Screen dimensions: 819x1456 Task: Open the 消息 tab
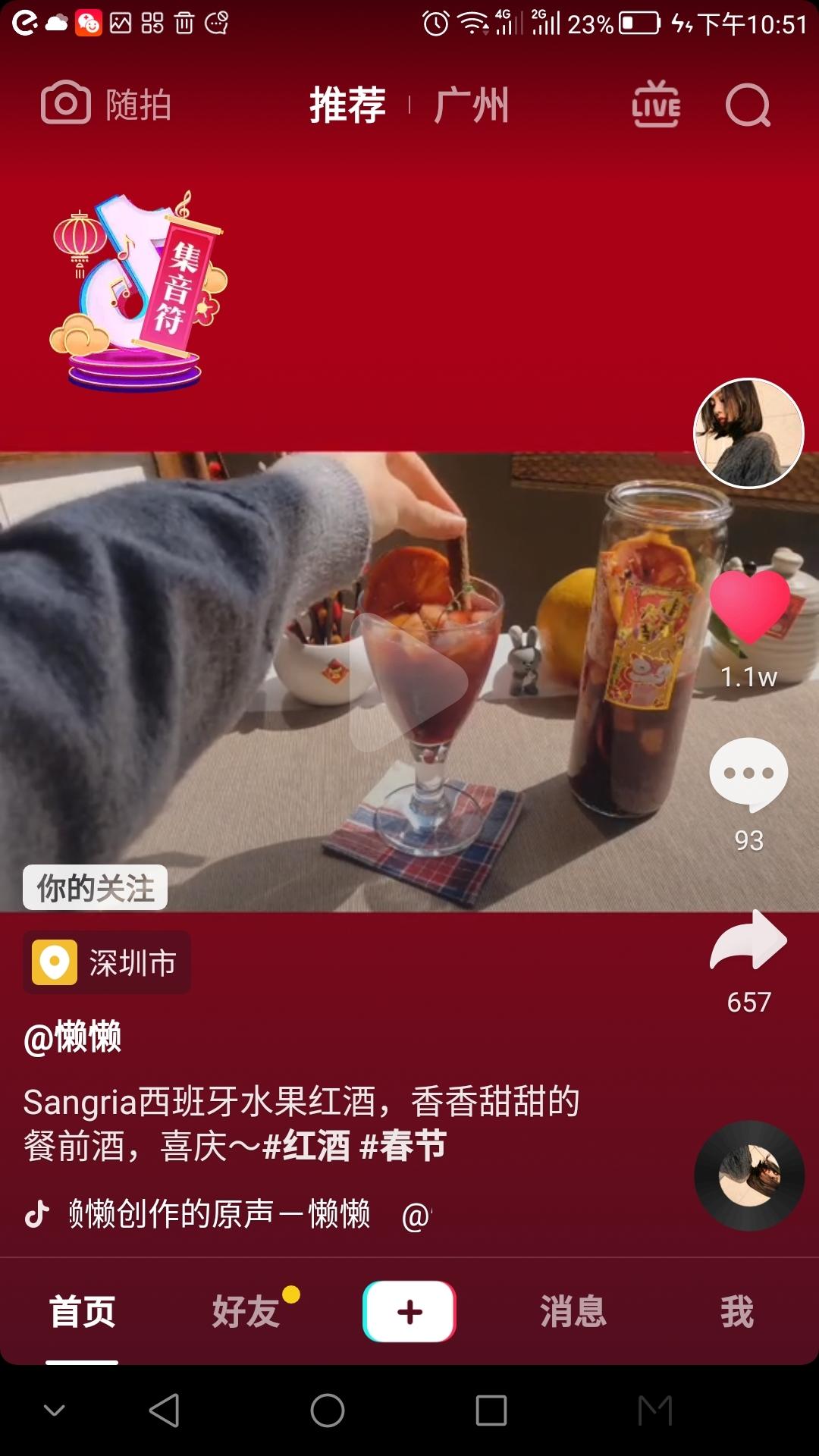pos(573,1311)
